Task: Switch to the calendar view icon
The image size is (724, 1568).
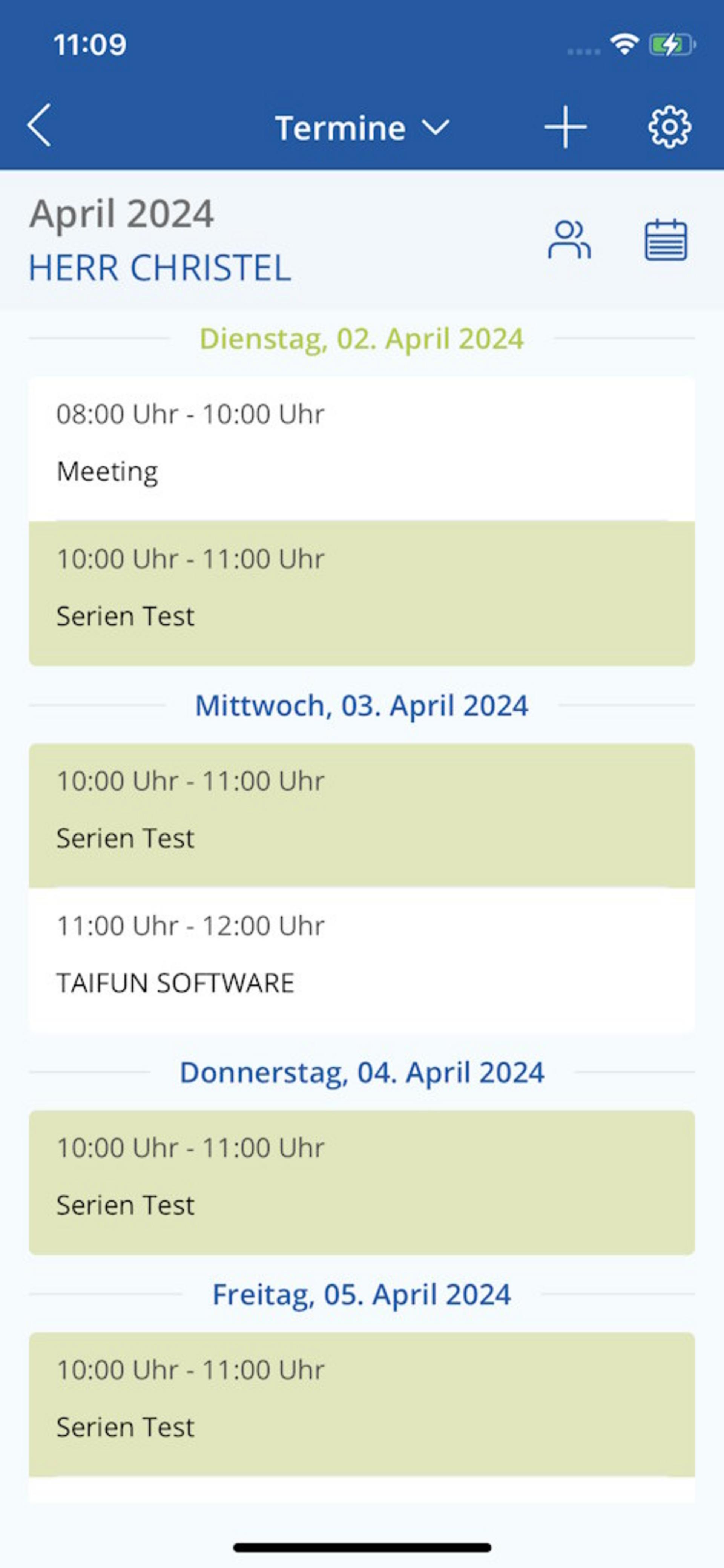Action: (x=666, y=240)
